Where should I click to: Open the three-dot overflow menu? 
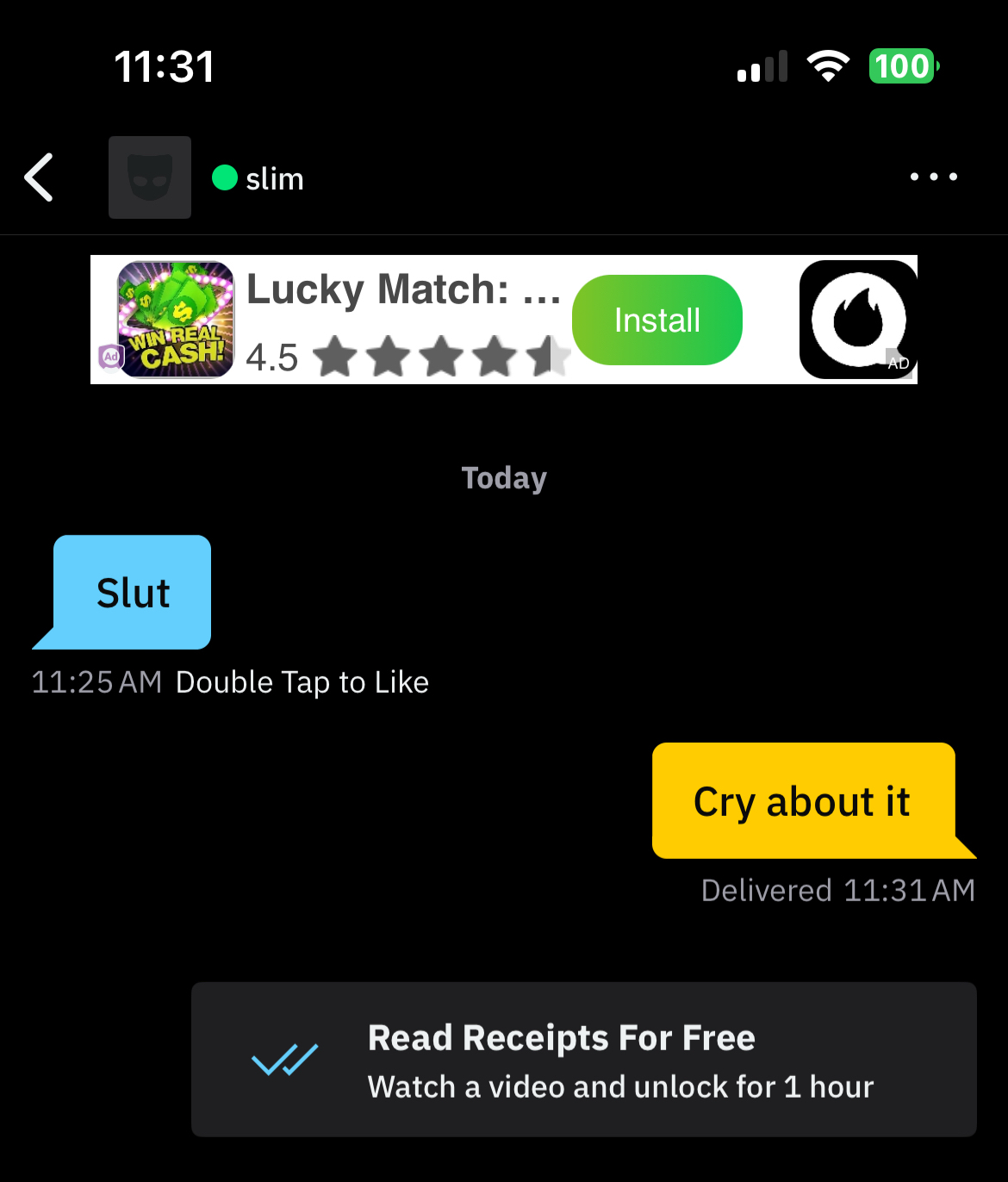click(933, 177)
